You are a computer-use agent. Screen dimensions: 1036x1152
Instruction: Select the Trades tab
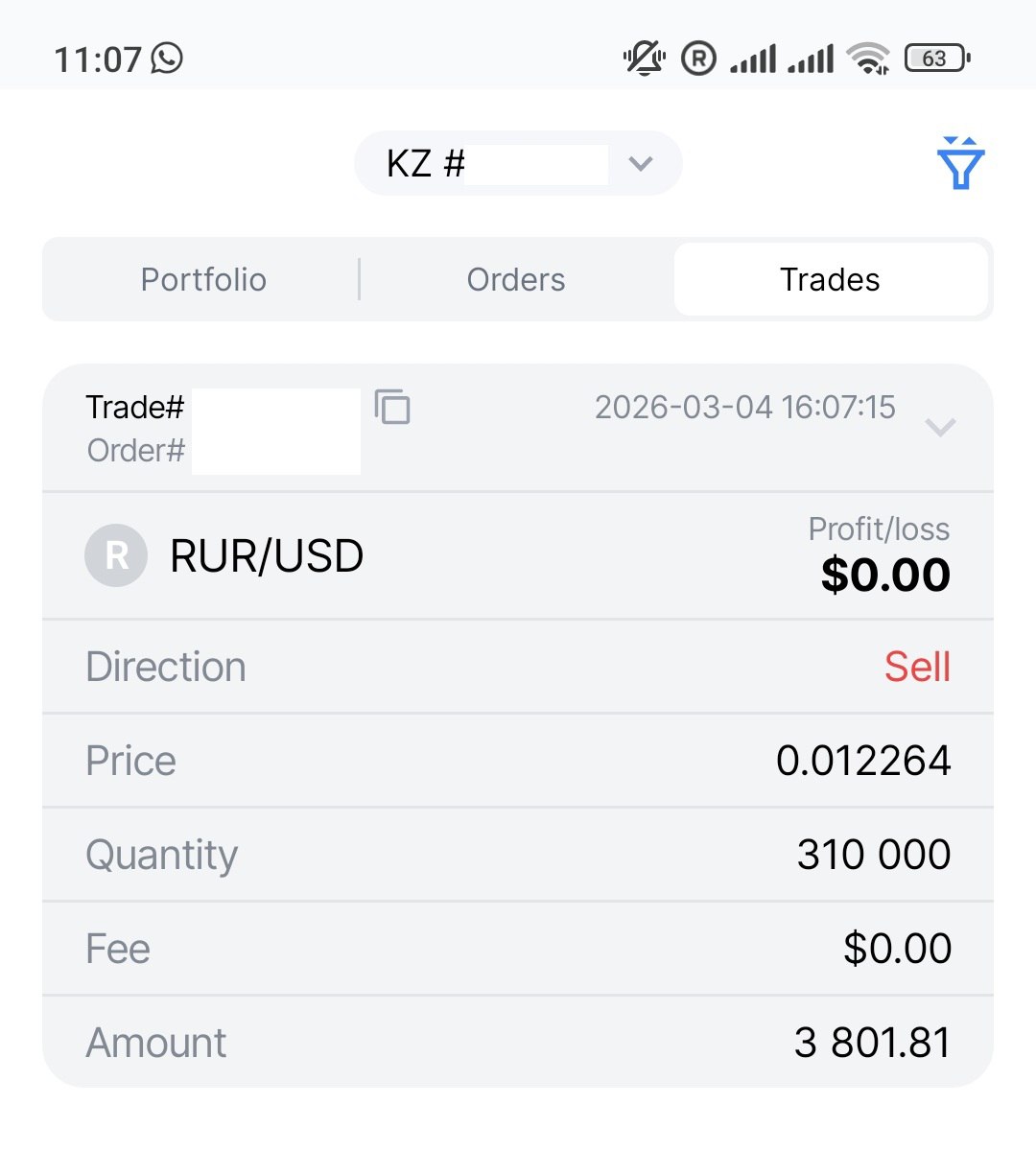pyautogui.click(x=830, y=280)
